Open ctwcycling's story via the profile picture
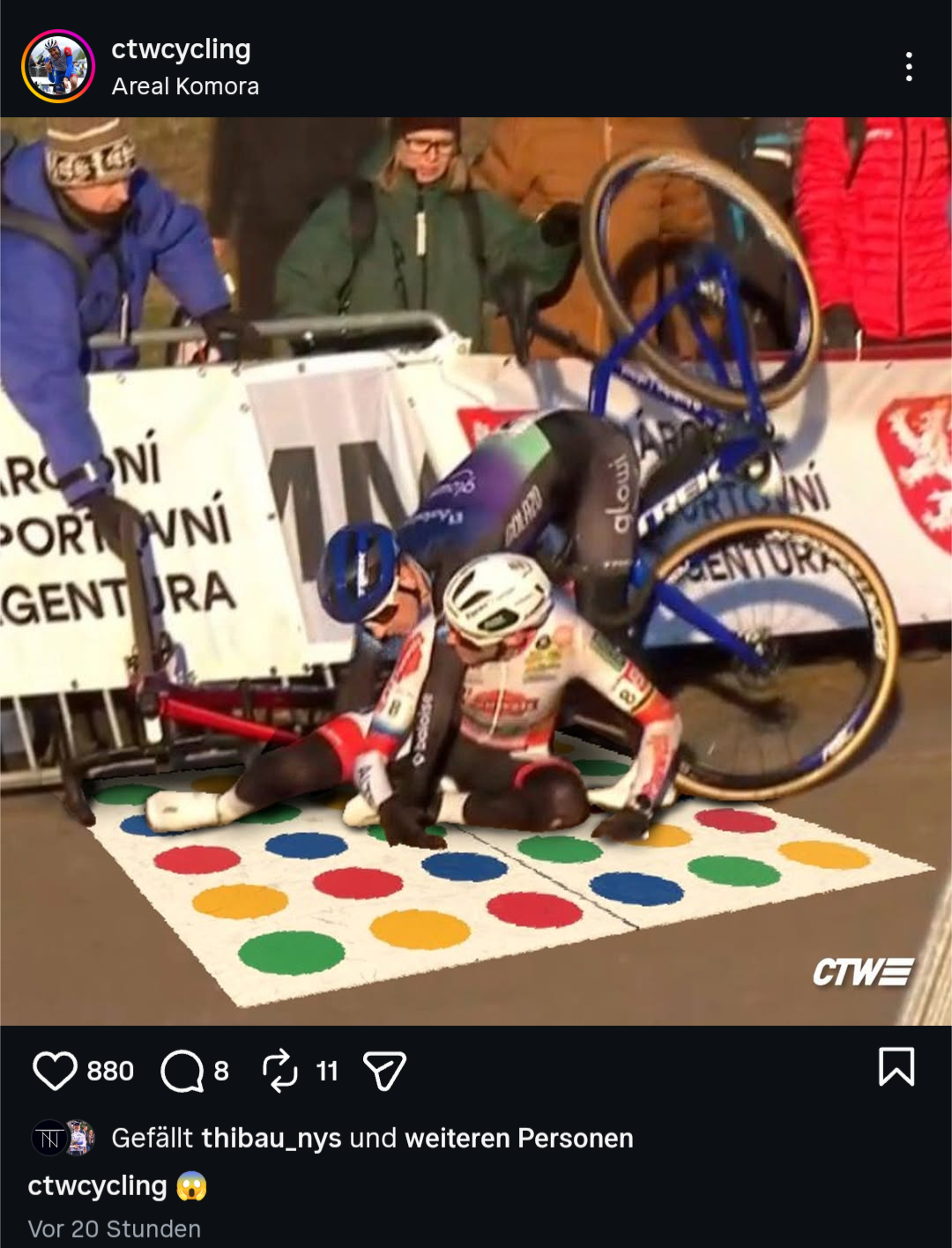Image resolution: width=952 pixels, height=1248 pixels. pyautogui.click(x=58, y=67)
